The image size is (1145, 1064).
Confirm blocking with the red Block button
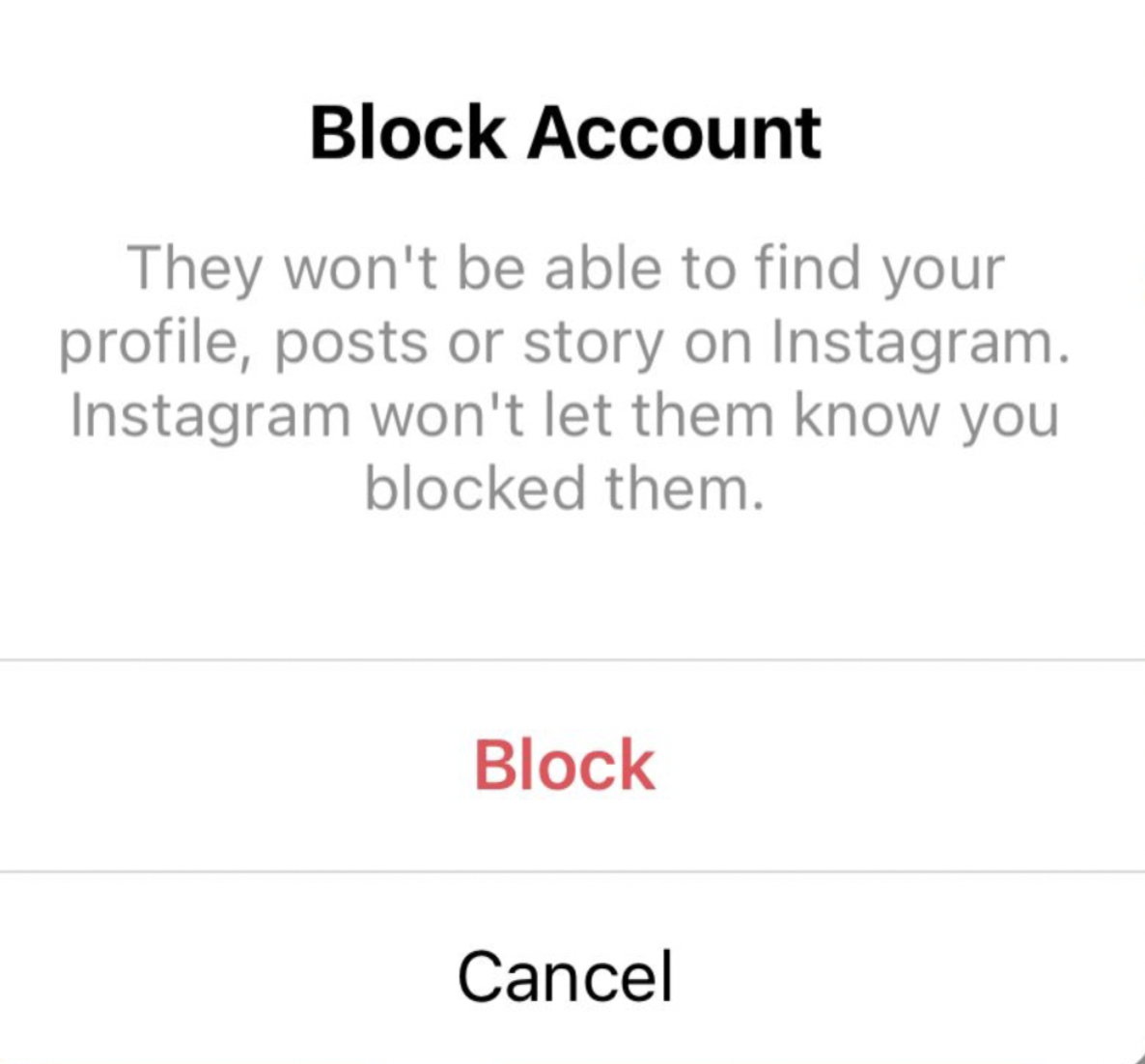pyautogui.click(x=565, y=766)
